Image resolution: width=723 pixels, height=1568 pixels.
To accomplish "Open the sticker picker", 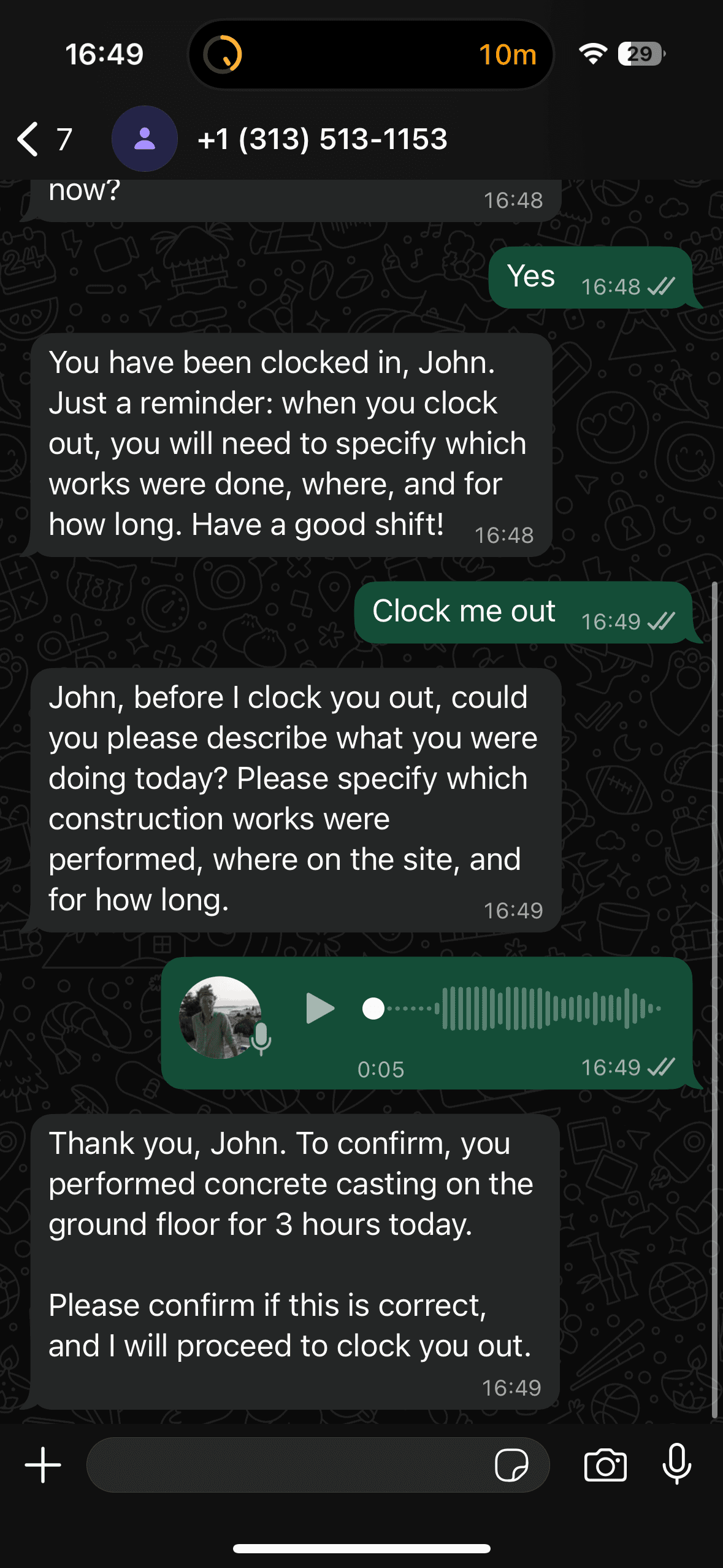I will tap(511, 1465).
